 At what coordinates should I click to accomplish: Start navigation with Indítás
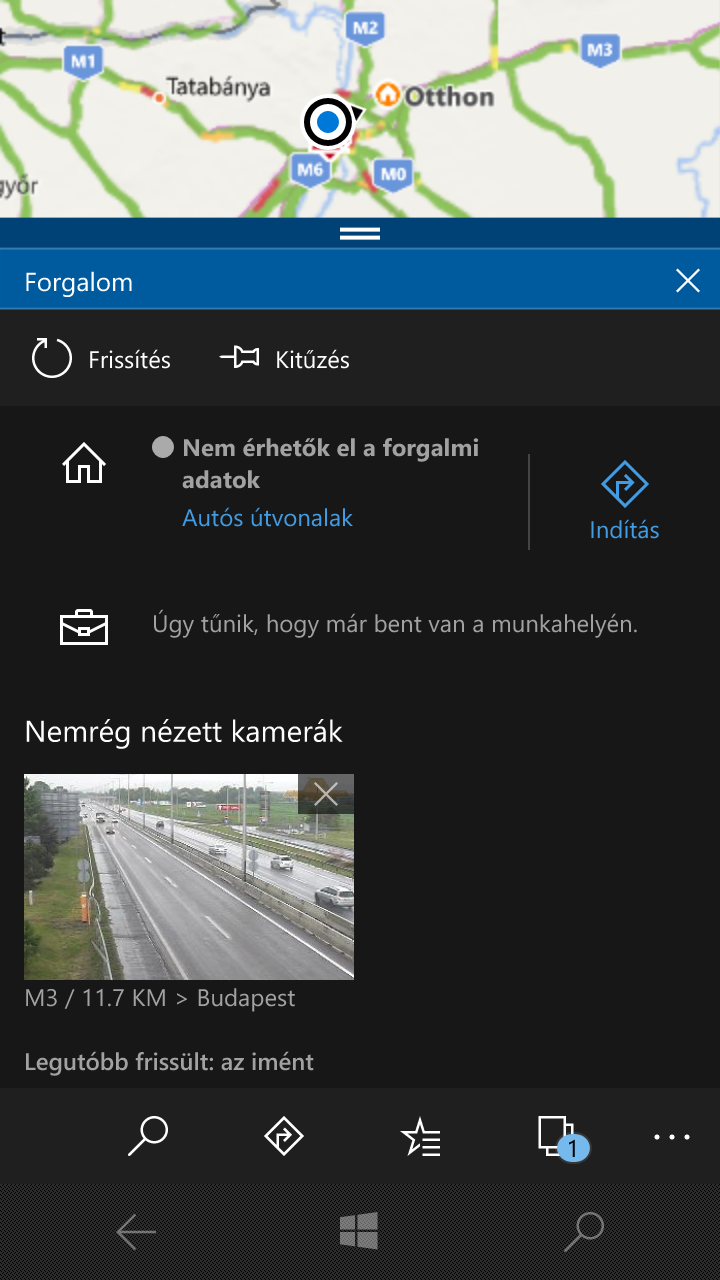point(624,502)
